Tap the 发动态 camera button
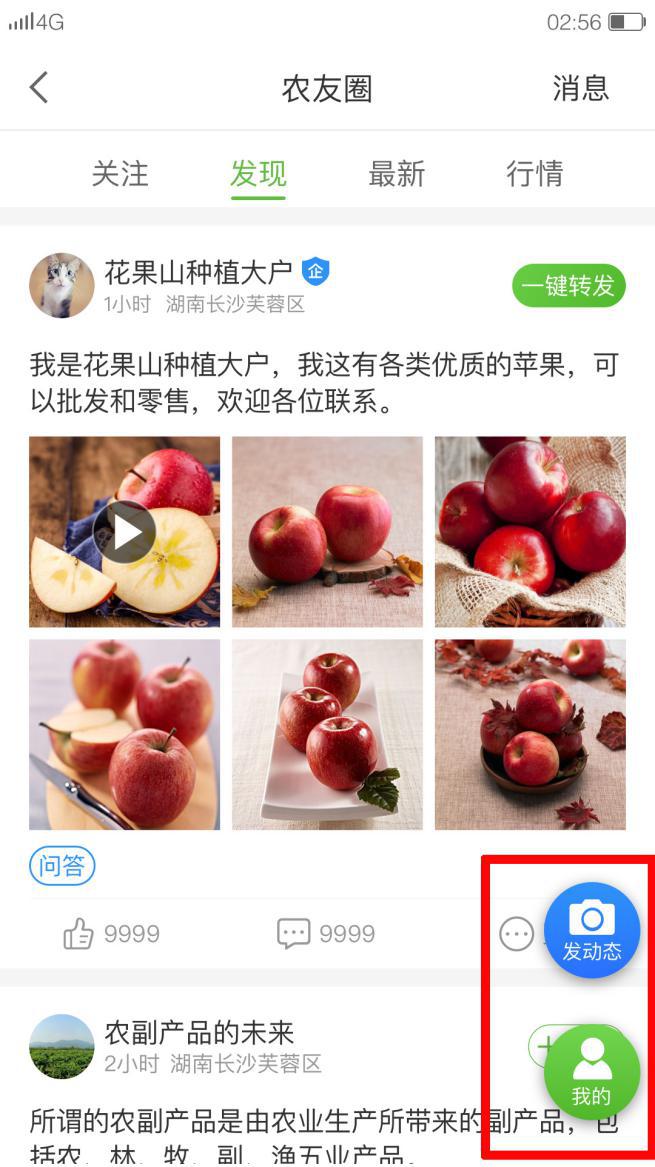 point(592,930)
